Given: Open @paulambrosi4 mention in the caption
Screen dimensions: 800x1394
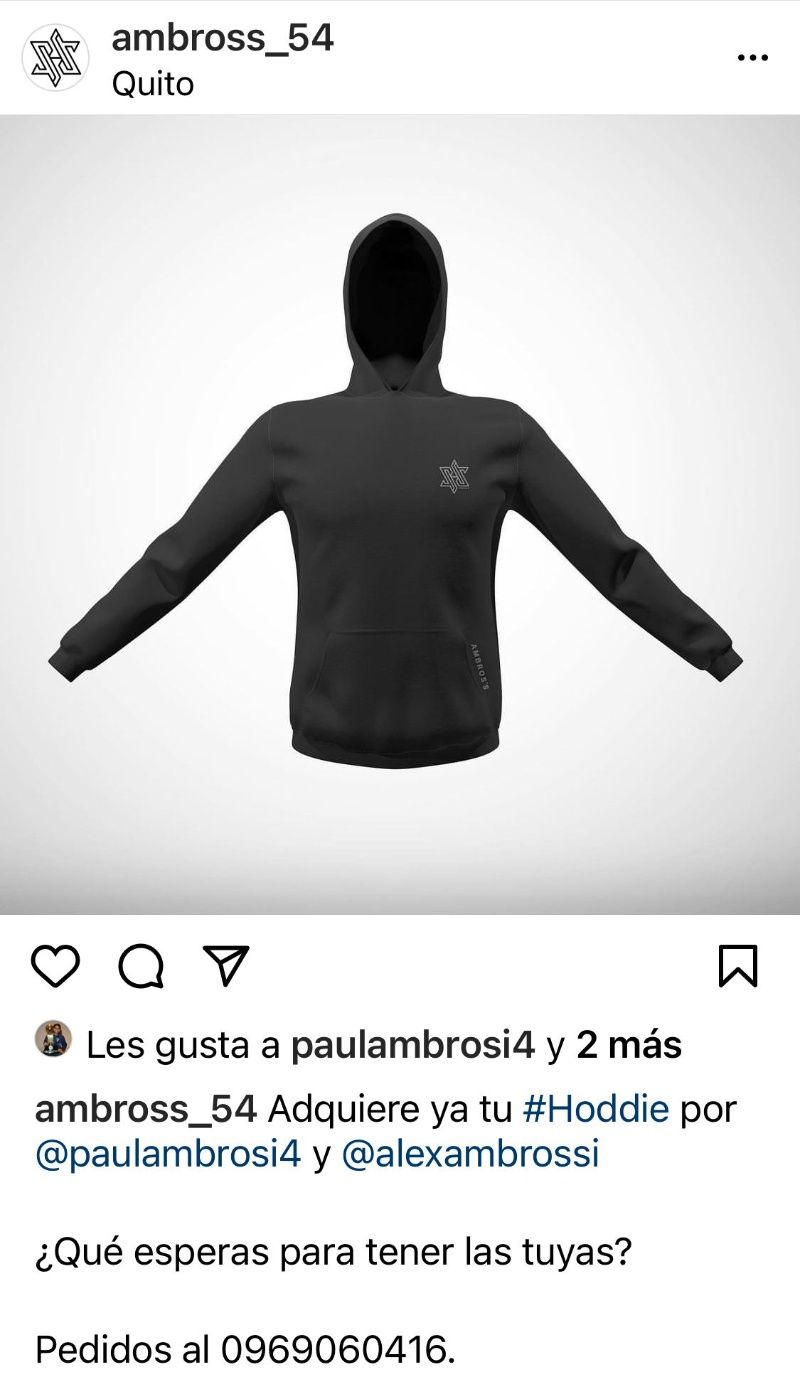Looking at the screenshot, I should [168, 1154].
